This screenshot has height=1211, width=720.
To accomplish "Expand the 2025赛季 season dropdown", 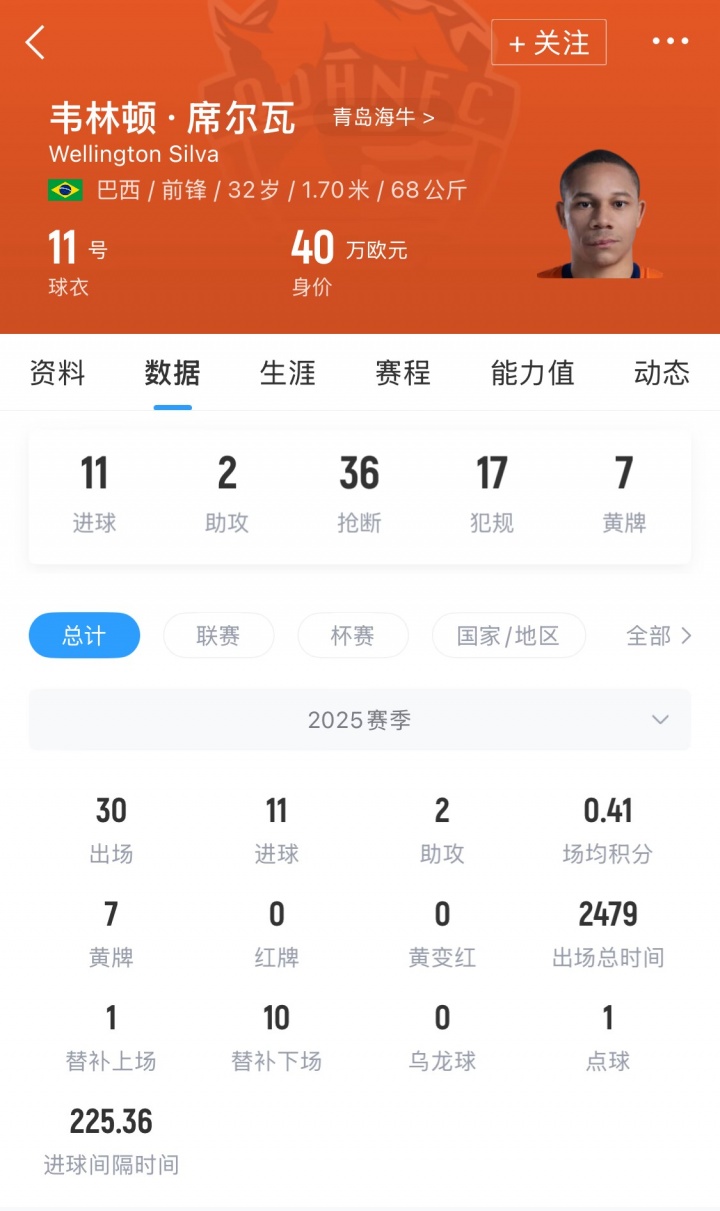I will 360,720.
